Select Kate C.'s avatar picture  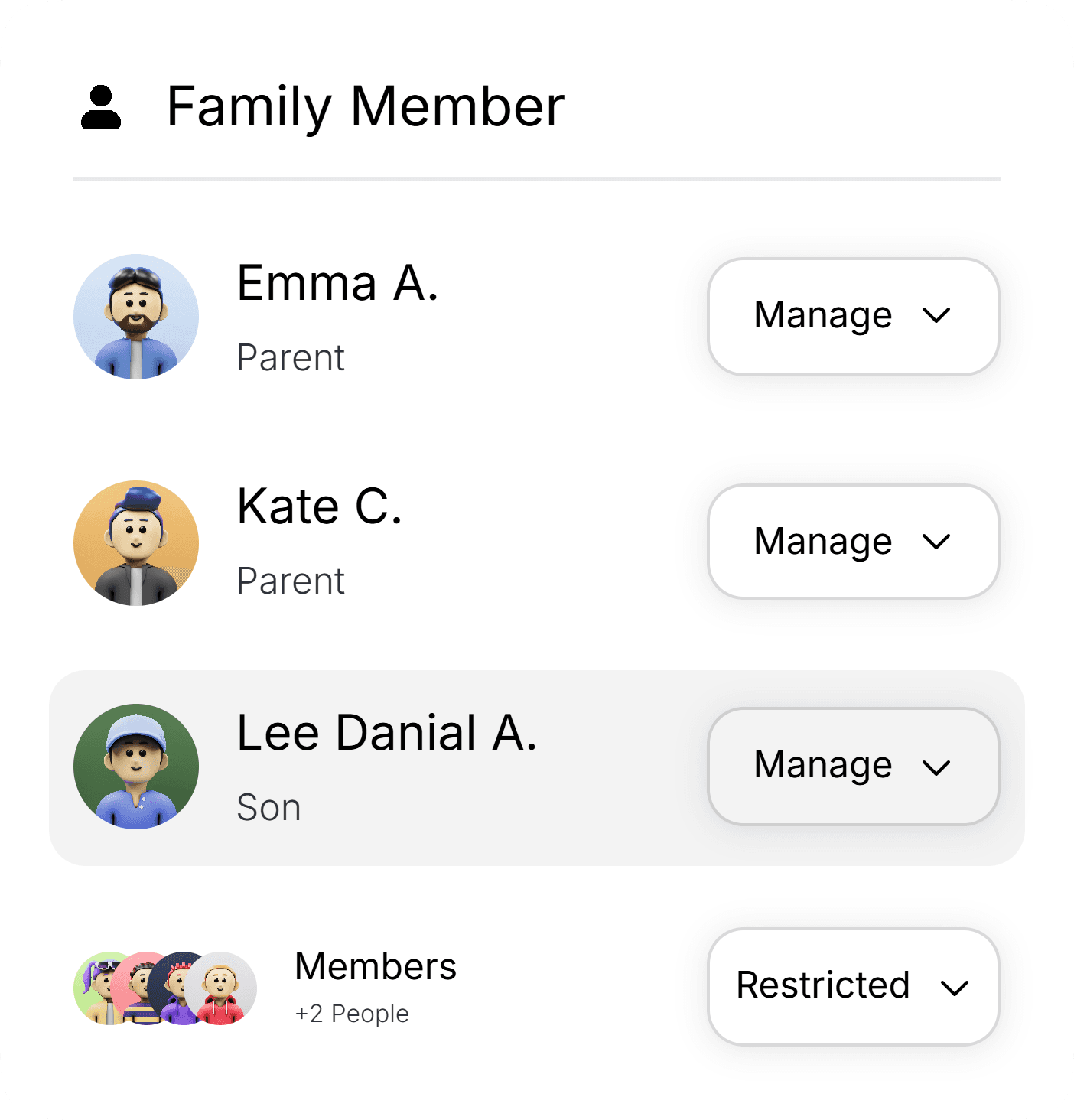[135, 542]
